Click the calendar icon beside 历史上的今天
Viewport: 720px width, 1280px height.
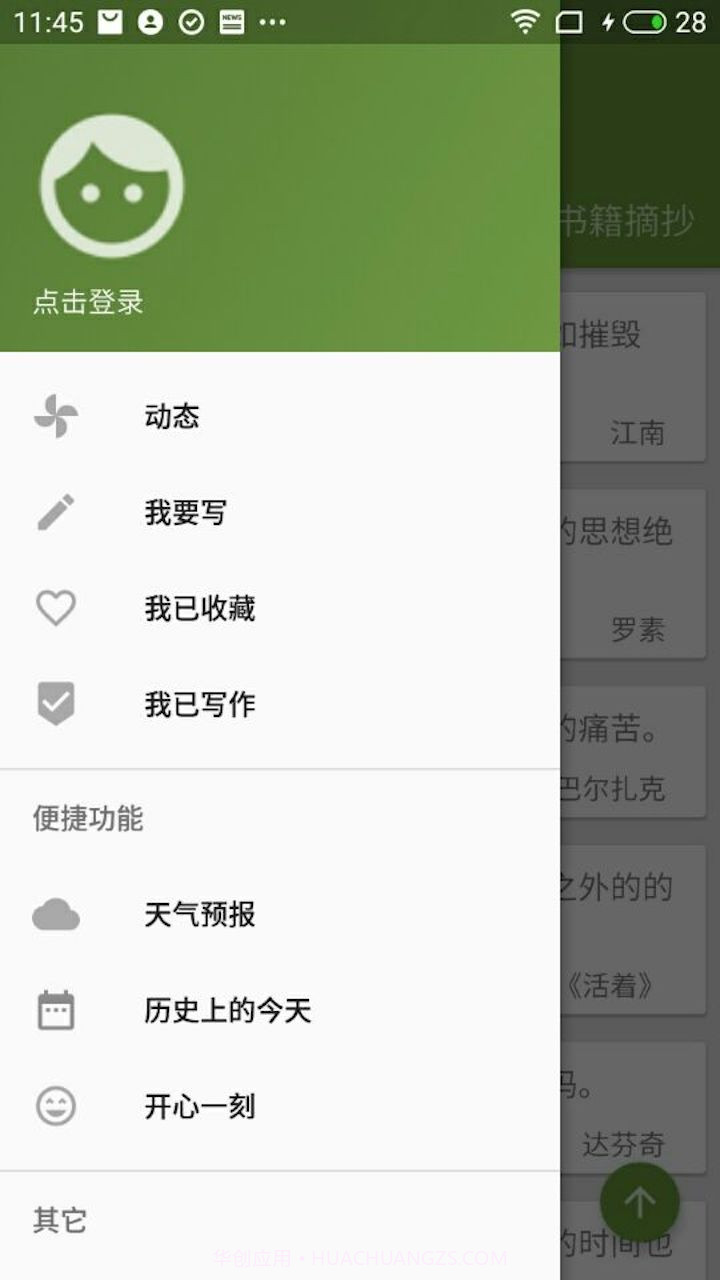pos(57,1010)
